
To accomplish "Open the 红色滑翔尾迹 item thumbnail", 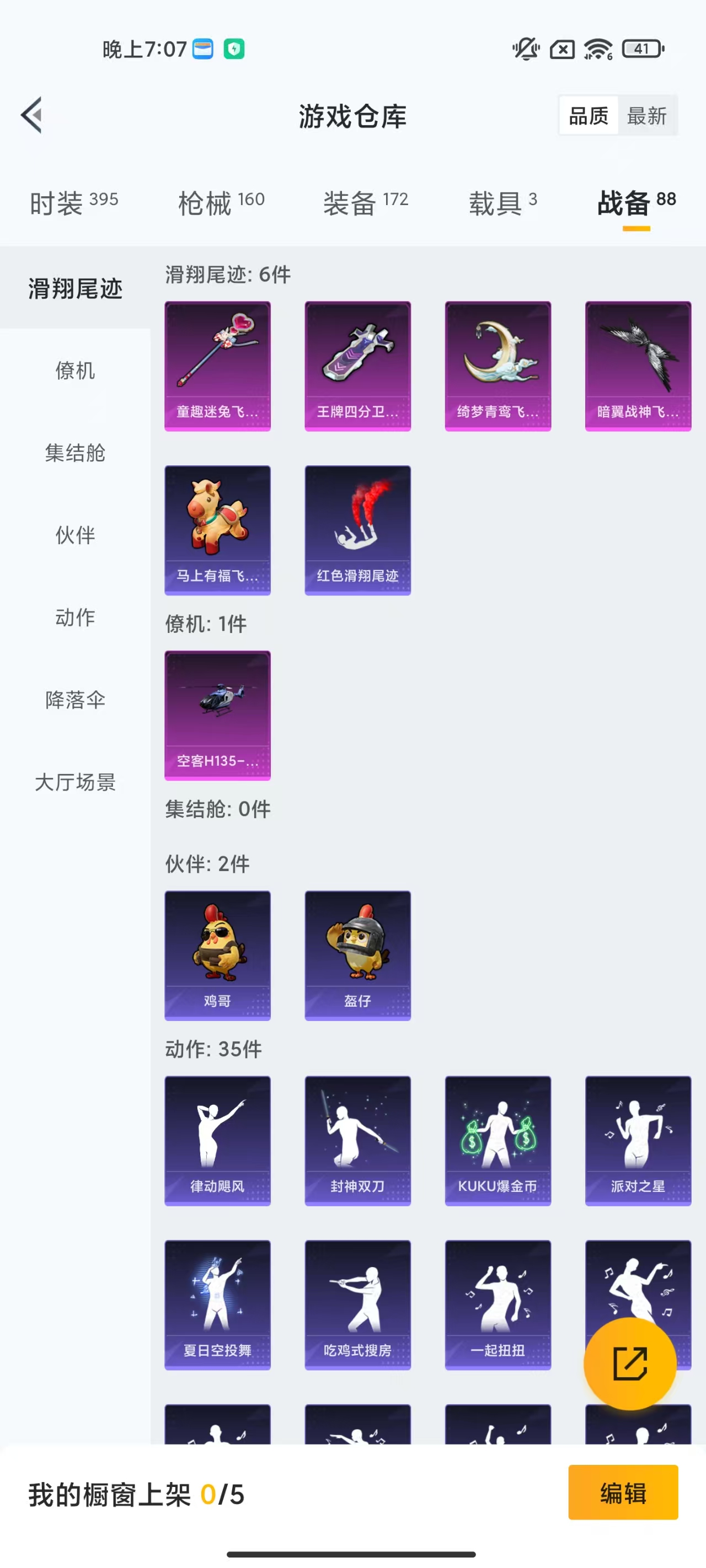I will tap(357, 529).
